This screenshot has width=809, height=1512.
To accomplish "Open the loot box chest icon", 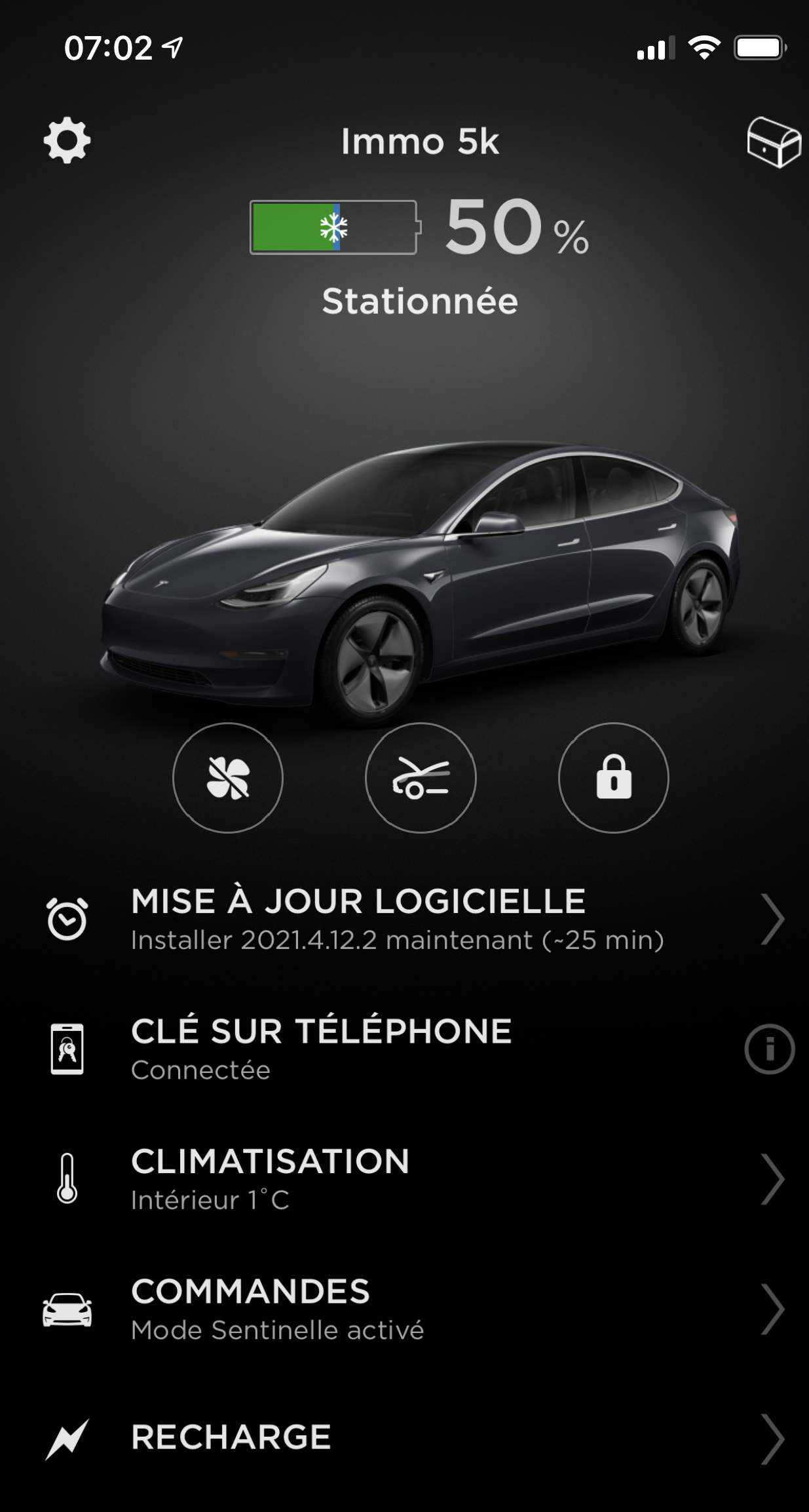I will click(774, 142).
